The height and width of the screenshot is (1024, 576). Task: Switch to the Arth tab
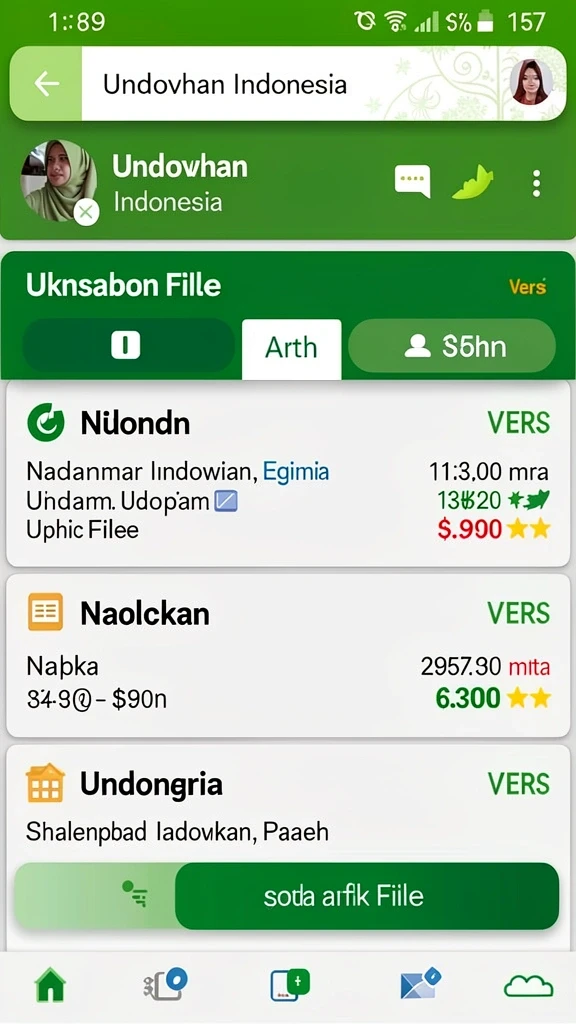(x=291, y=348)
